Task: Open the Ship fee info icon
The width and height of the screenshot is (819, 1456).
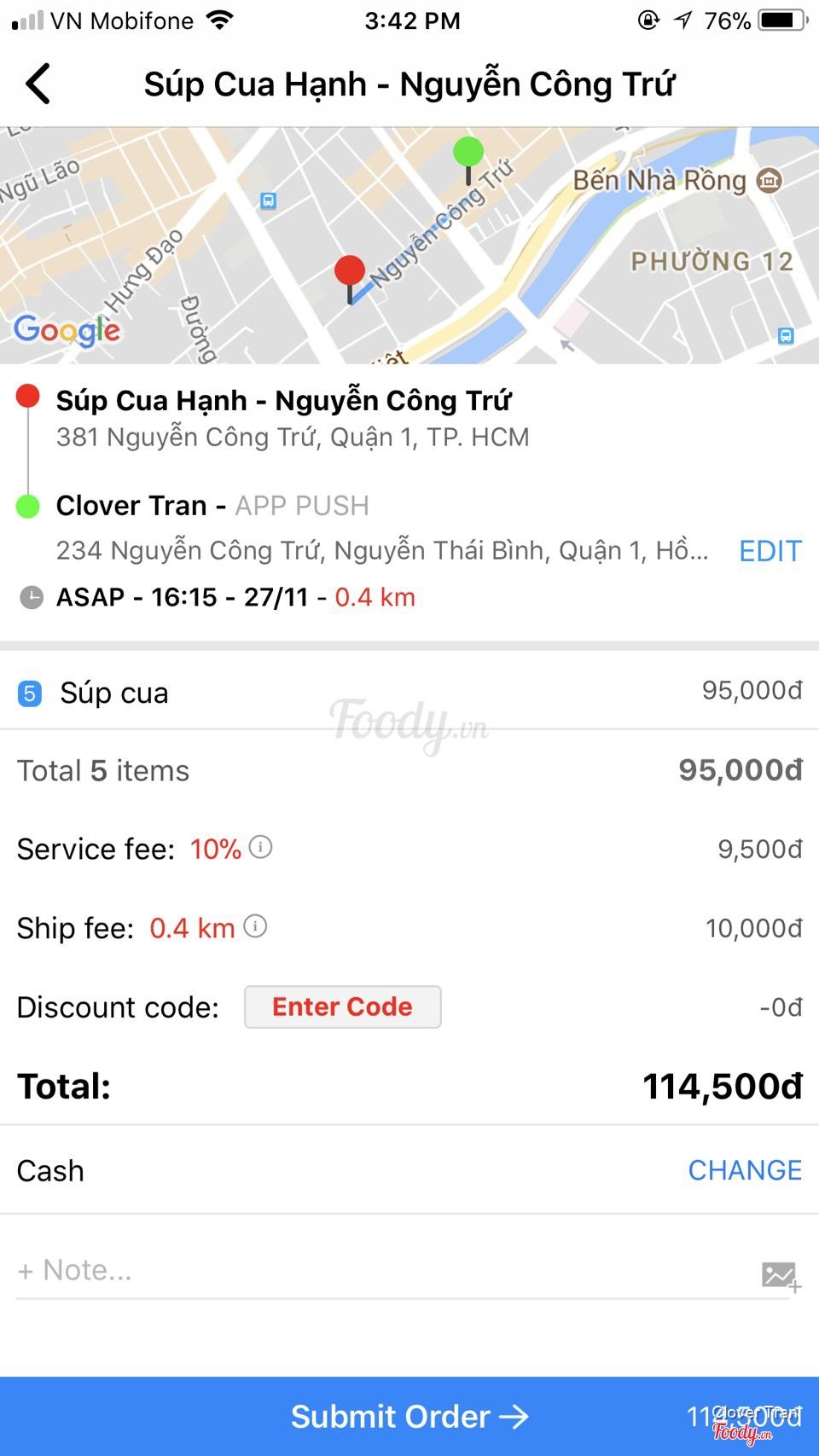Action: tap(255, 926)
